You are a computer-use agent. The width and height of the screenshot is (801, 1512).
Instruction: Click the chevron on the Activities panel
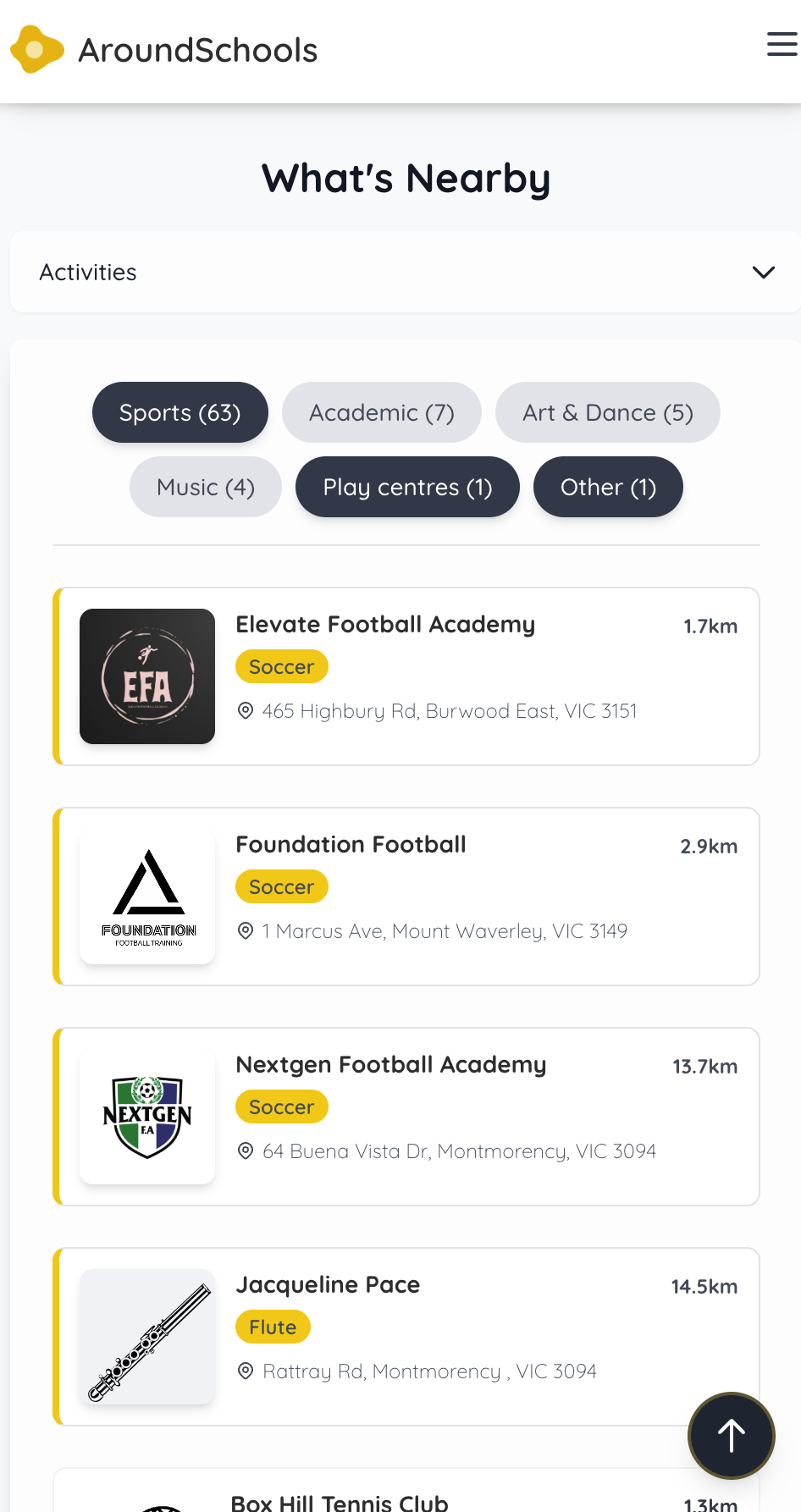click(763, 272)
